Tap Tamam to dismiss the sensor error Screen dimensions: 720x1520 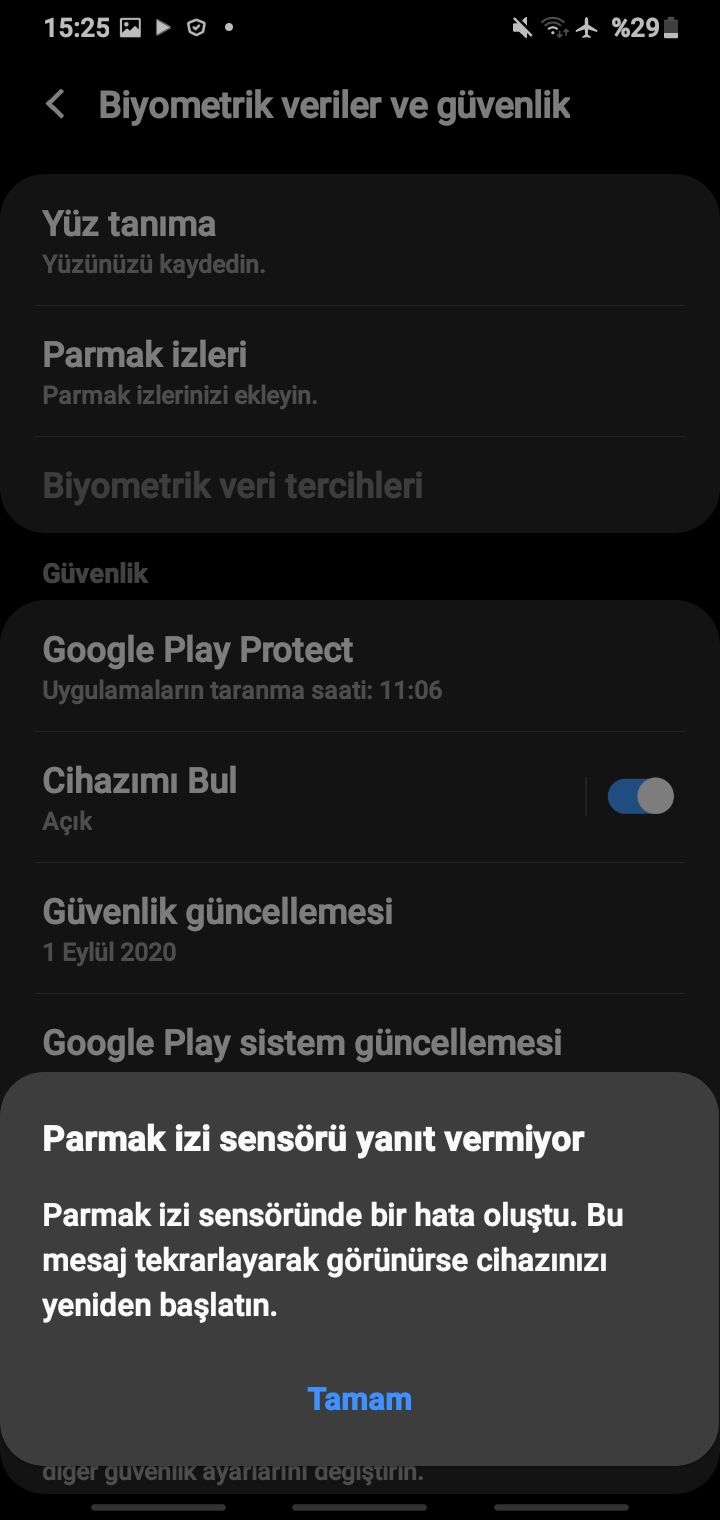click(x=360, y=1398)
